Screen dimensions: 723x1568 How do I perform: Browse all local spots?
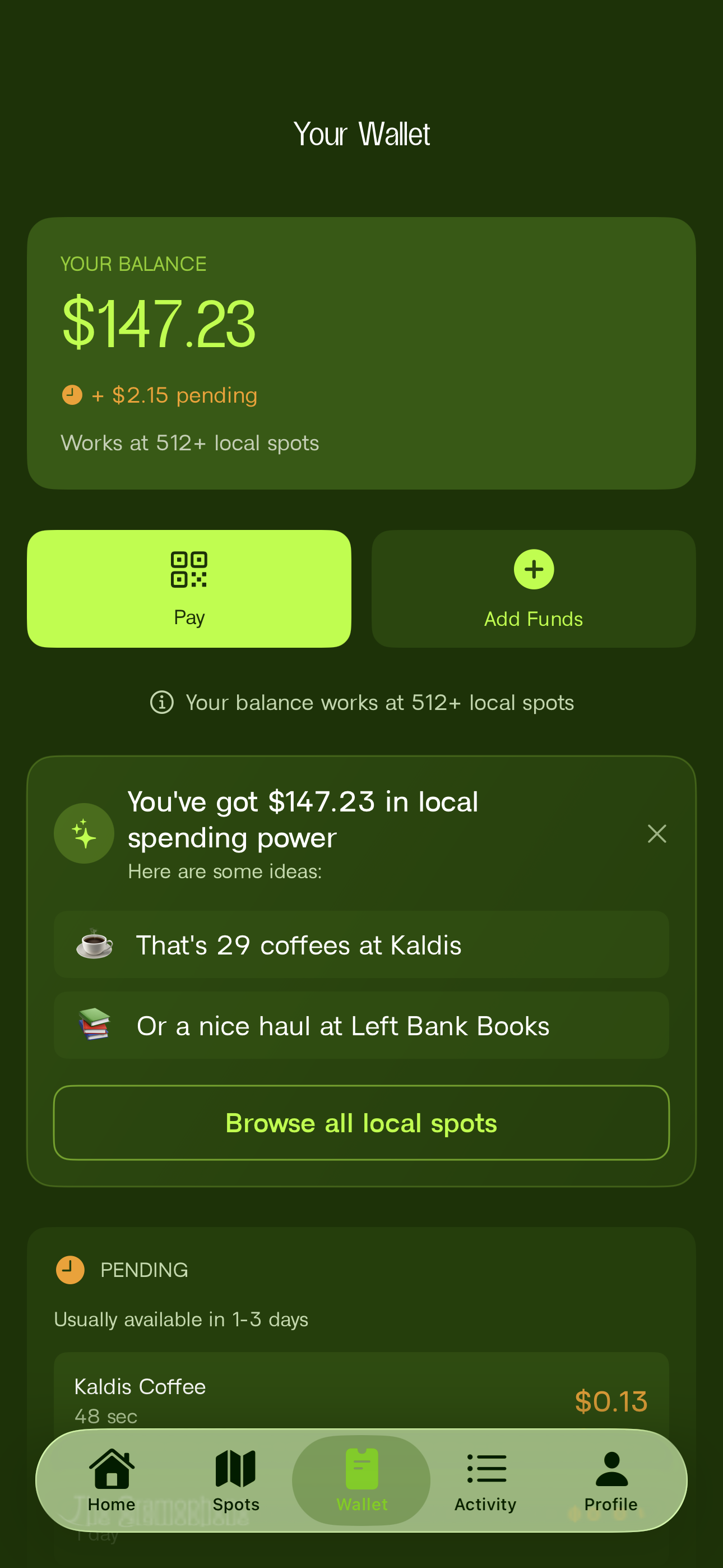(x=361, y=1122)
